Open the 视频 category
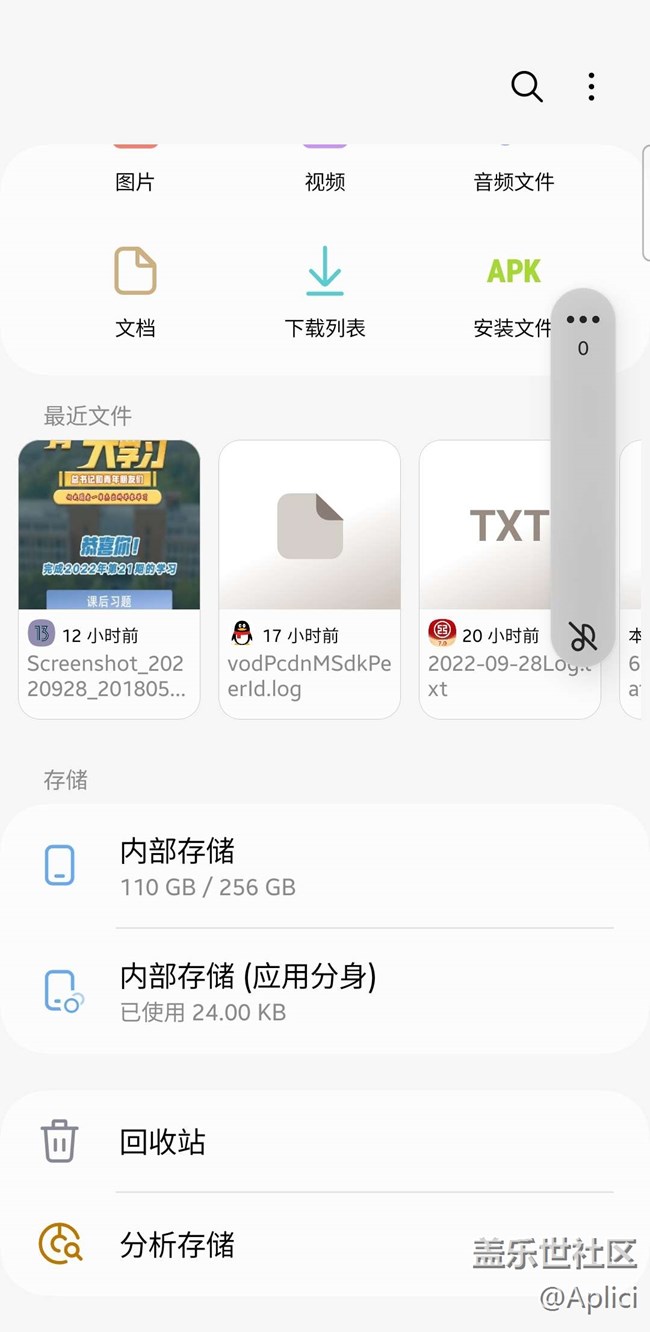This screenshot has width=650, height=1332. (x=325, y=170)
